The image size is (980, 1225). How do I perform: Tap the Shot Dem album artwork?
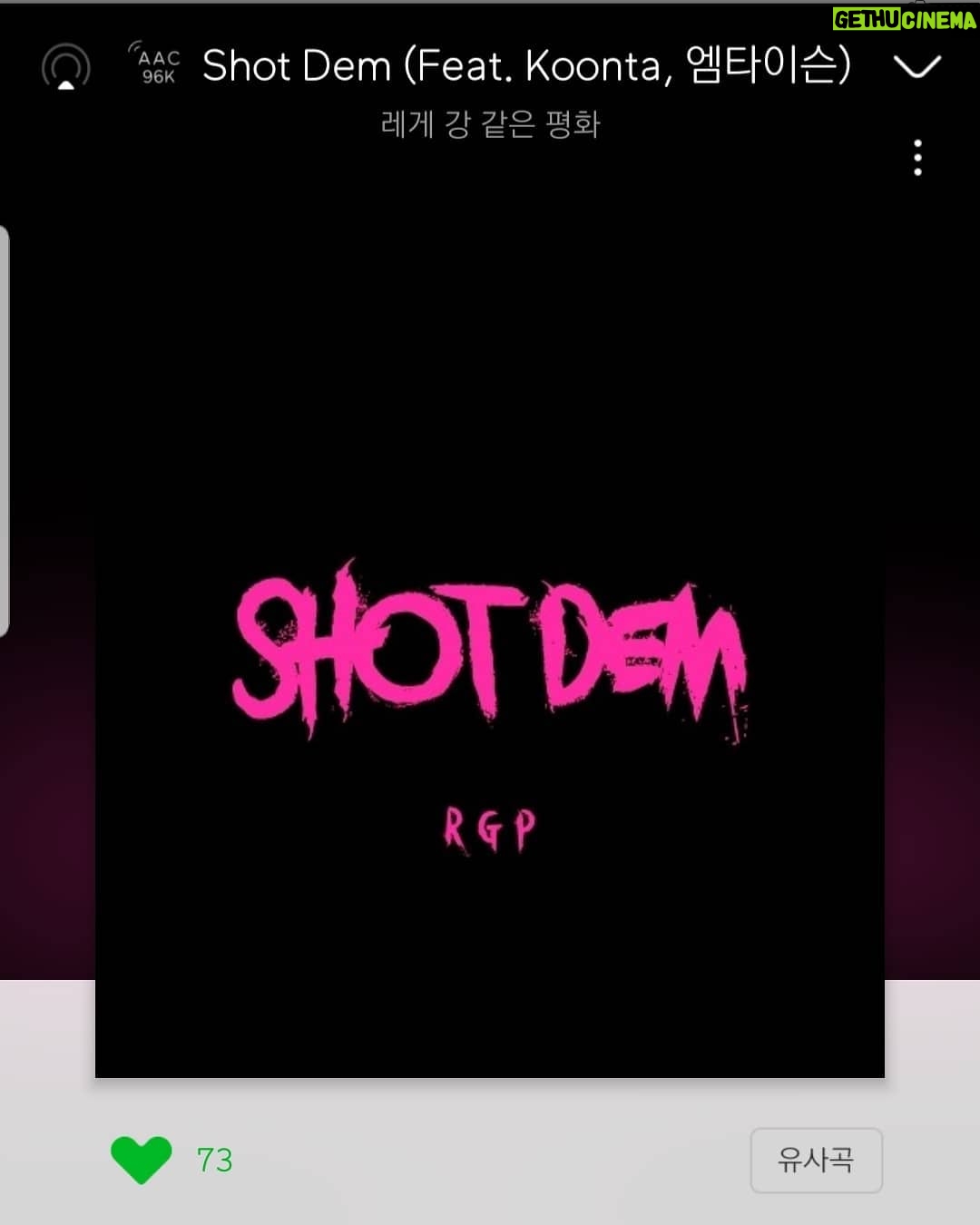(x=490, y=690)
